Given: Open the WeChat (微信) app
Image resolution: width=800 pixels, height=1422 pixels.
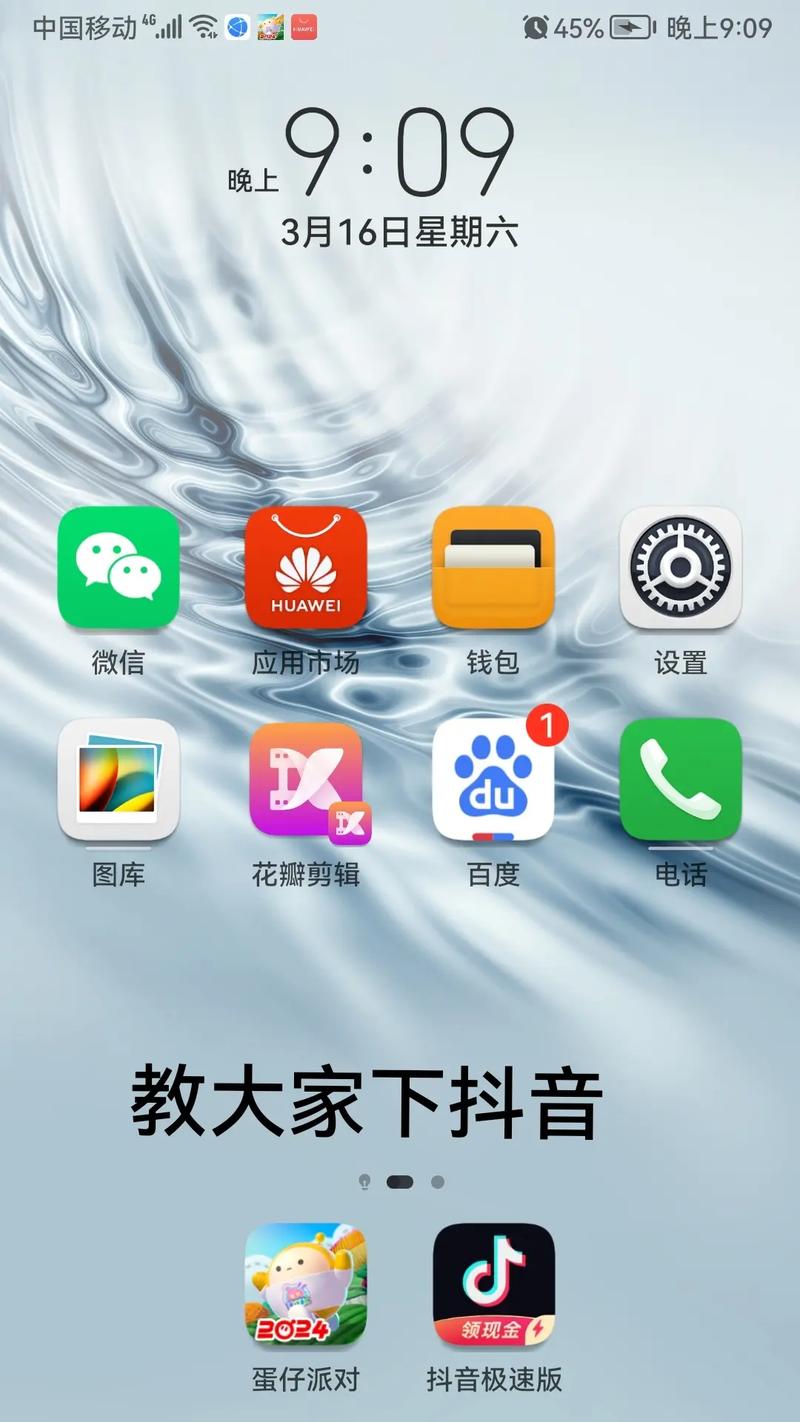Looking at the screenshot, I should pyautogui.click(x=118, y=567).
